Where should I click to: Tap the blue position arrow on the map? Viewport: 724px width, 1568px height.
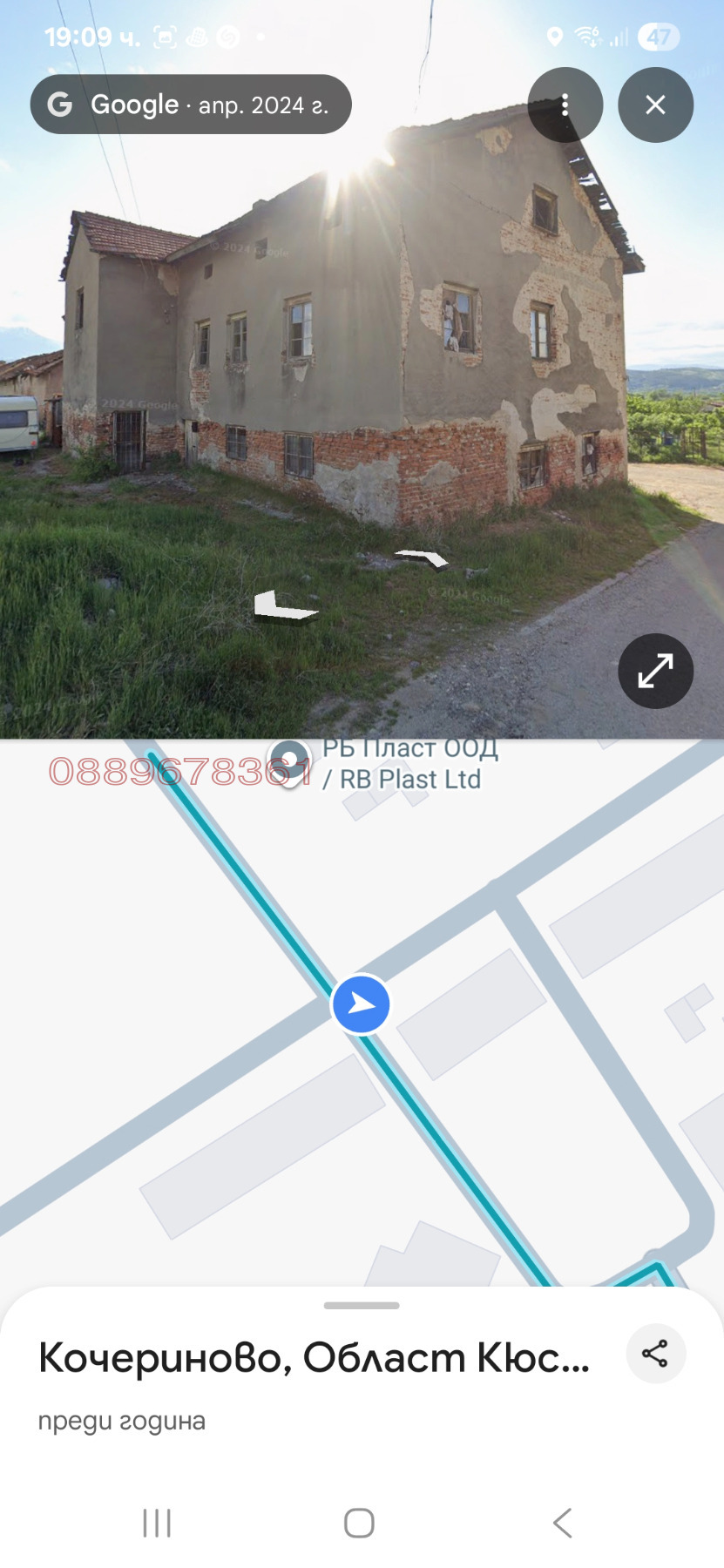coord(361,1004)
